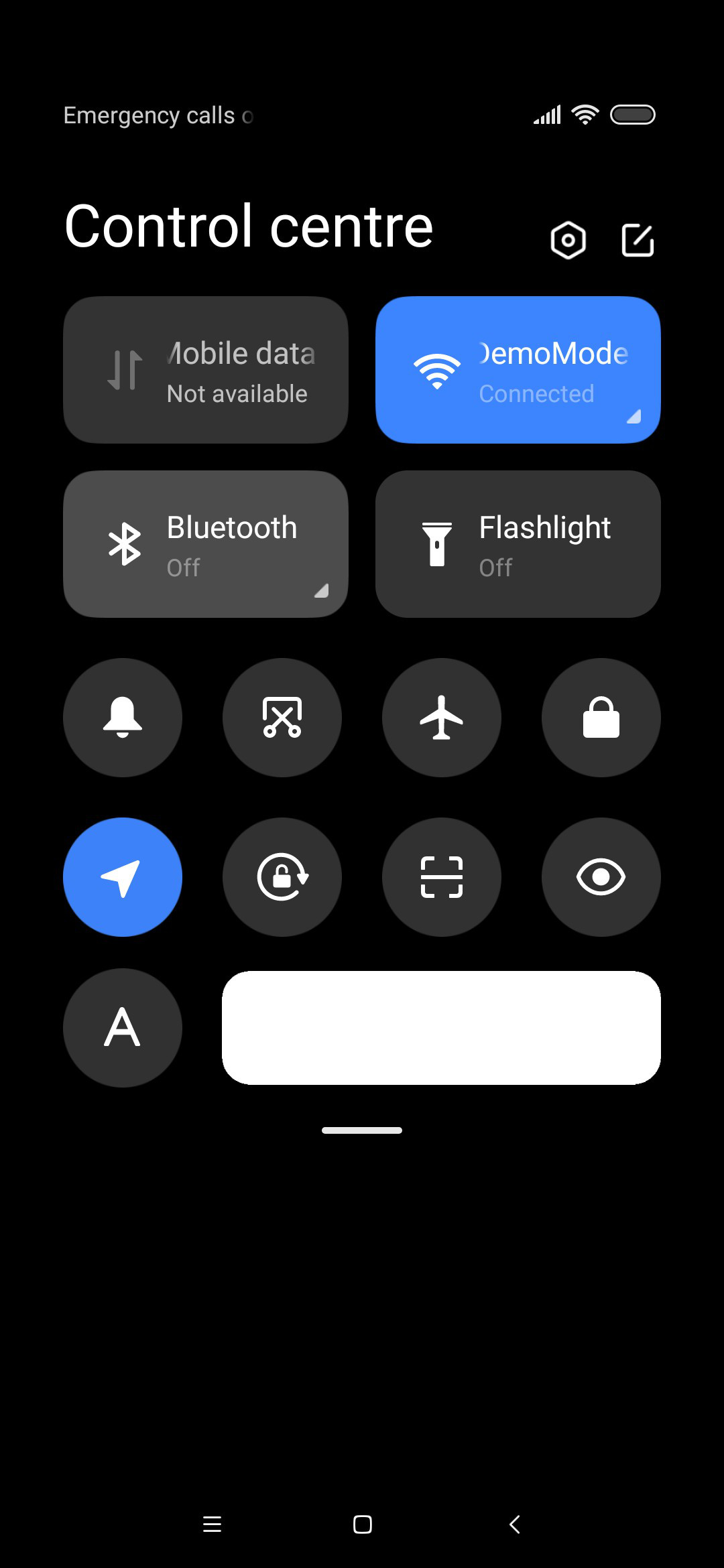The height and width of the screenshot is (1568, 724).
Task: Toggle the rotation lock button
Action: (x=282, y=877)
